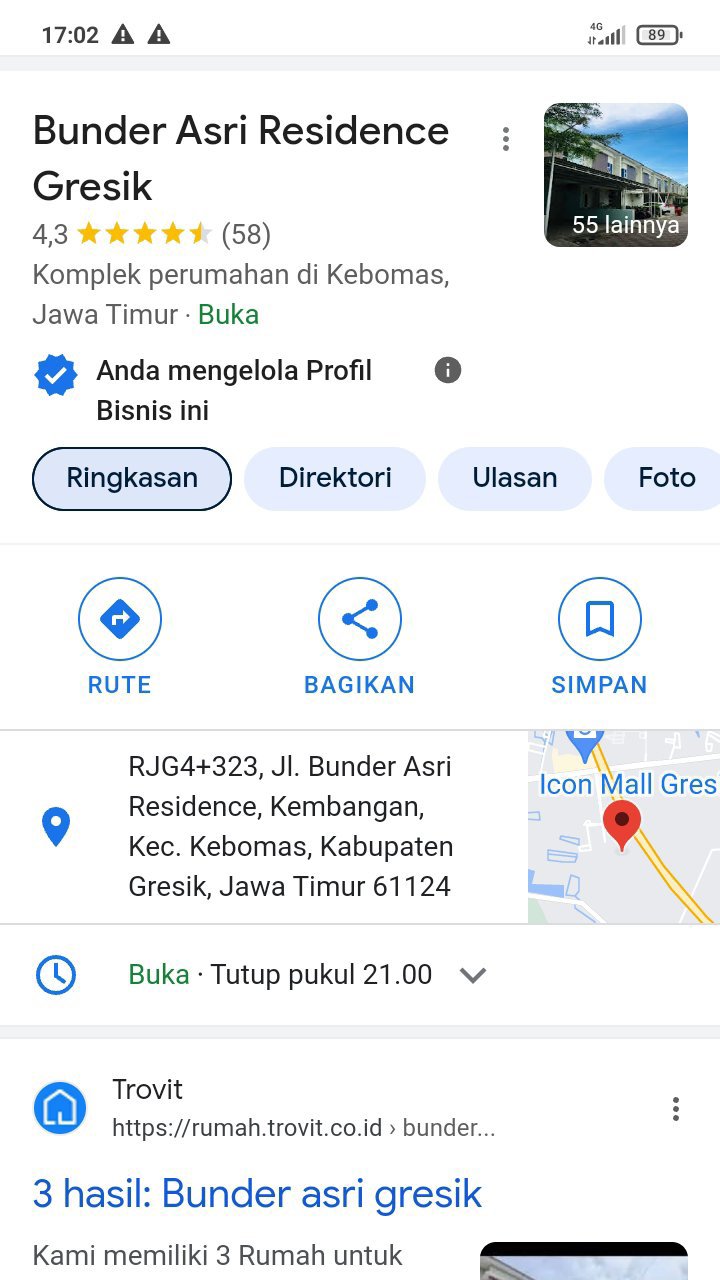
Task: Open the overflow menu beside Bunder Asri Residence
Action: click(506, 139)
